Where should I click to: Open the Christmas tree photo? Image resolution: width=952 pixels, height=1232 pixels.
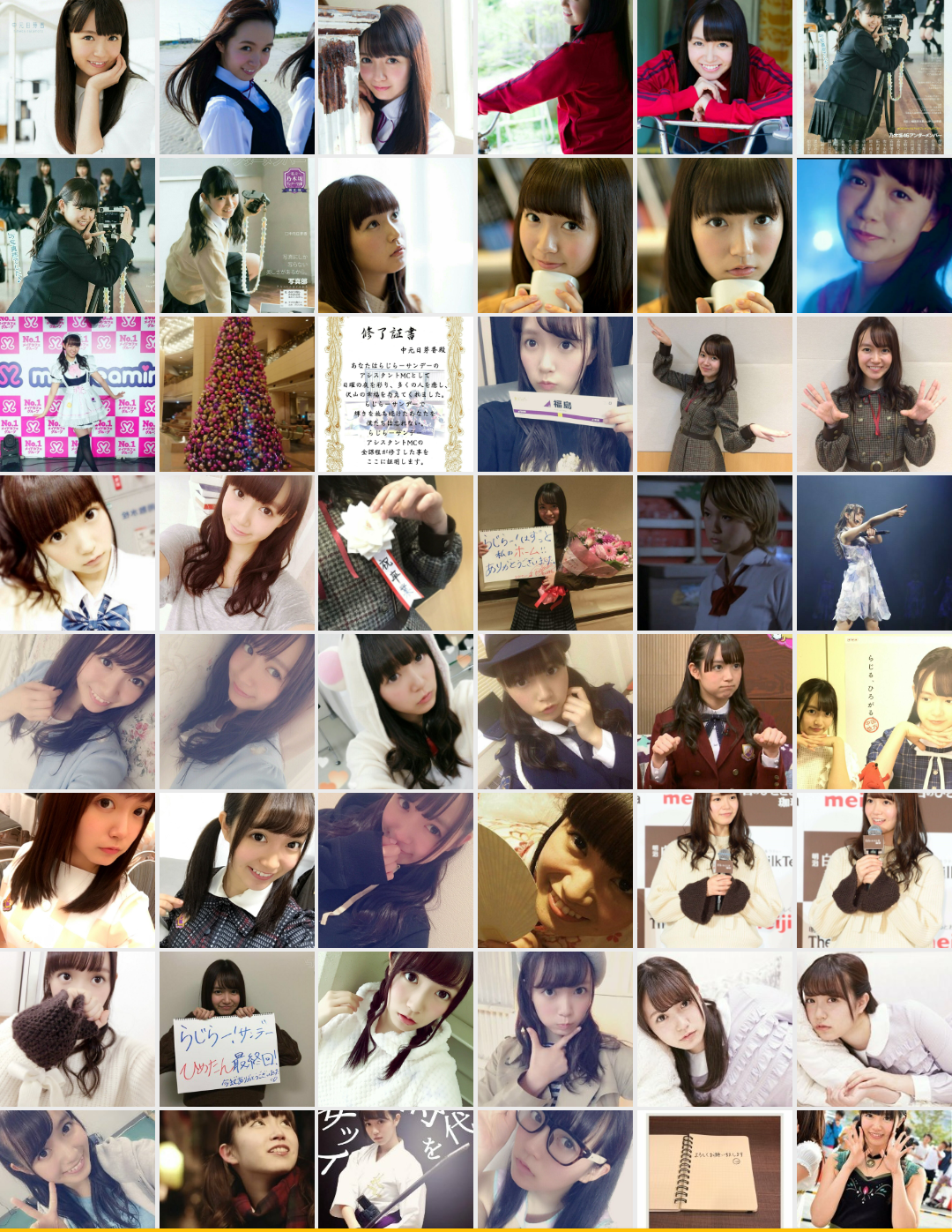coord(236,394)
